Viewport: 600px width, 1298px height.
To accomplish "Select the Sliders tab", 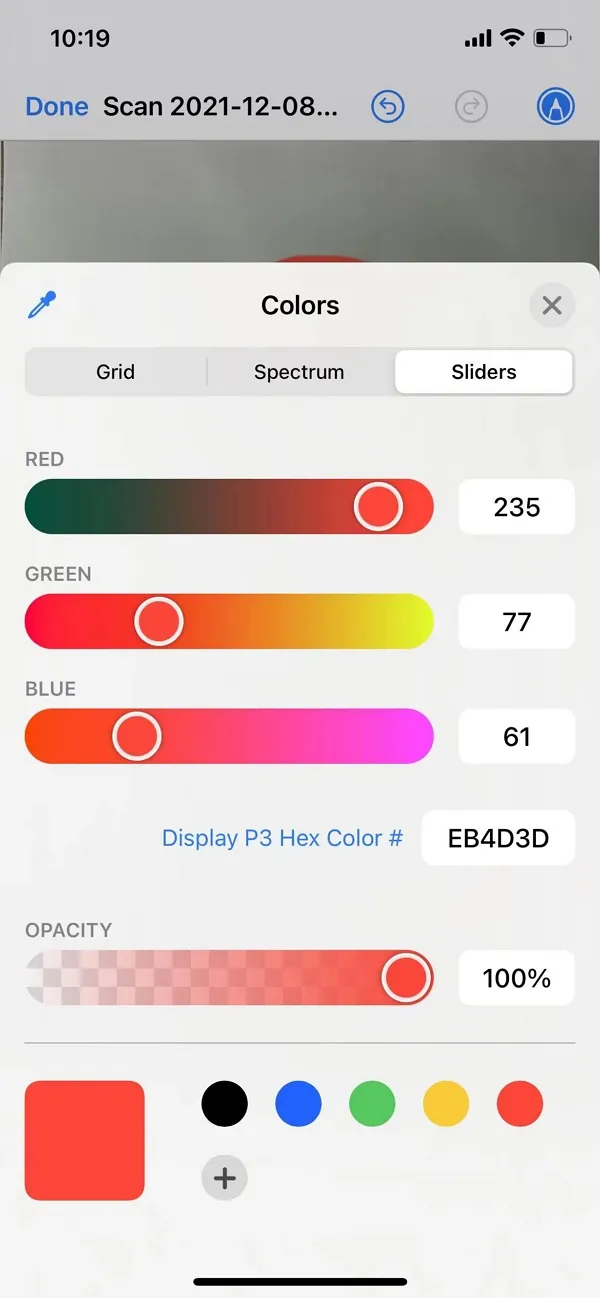I will [x=484, y=372].
